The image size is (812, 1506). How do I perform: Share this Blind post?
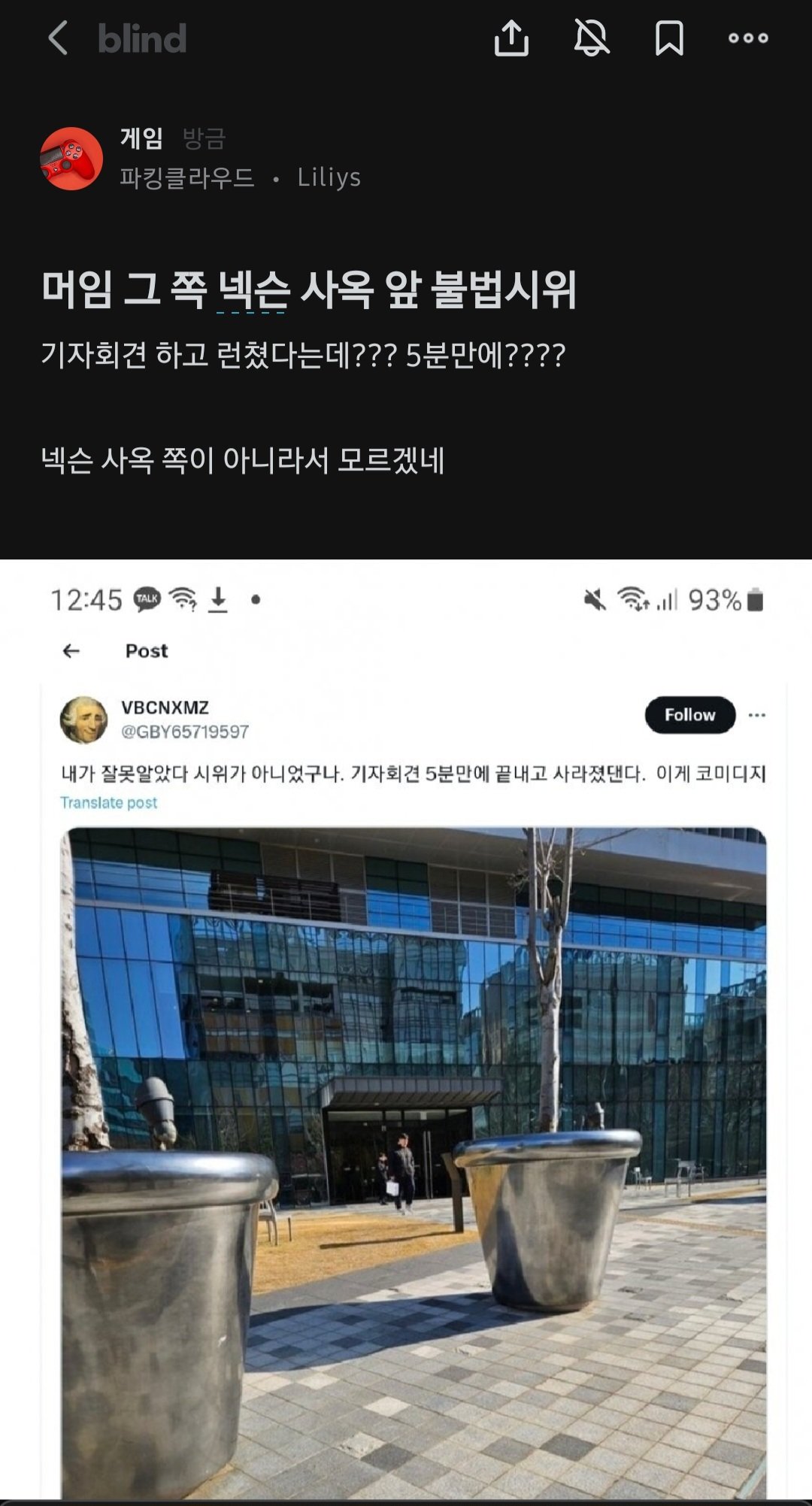click(511, 38)
